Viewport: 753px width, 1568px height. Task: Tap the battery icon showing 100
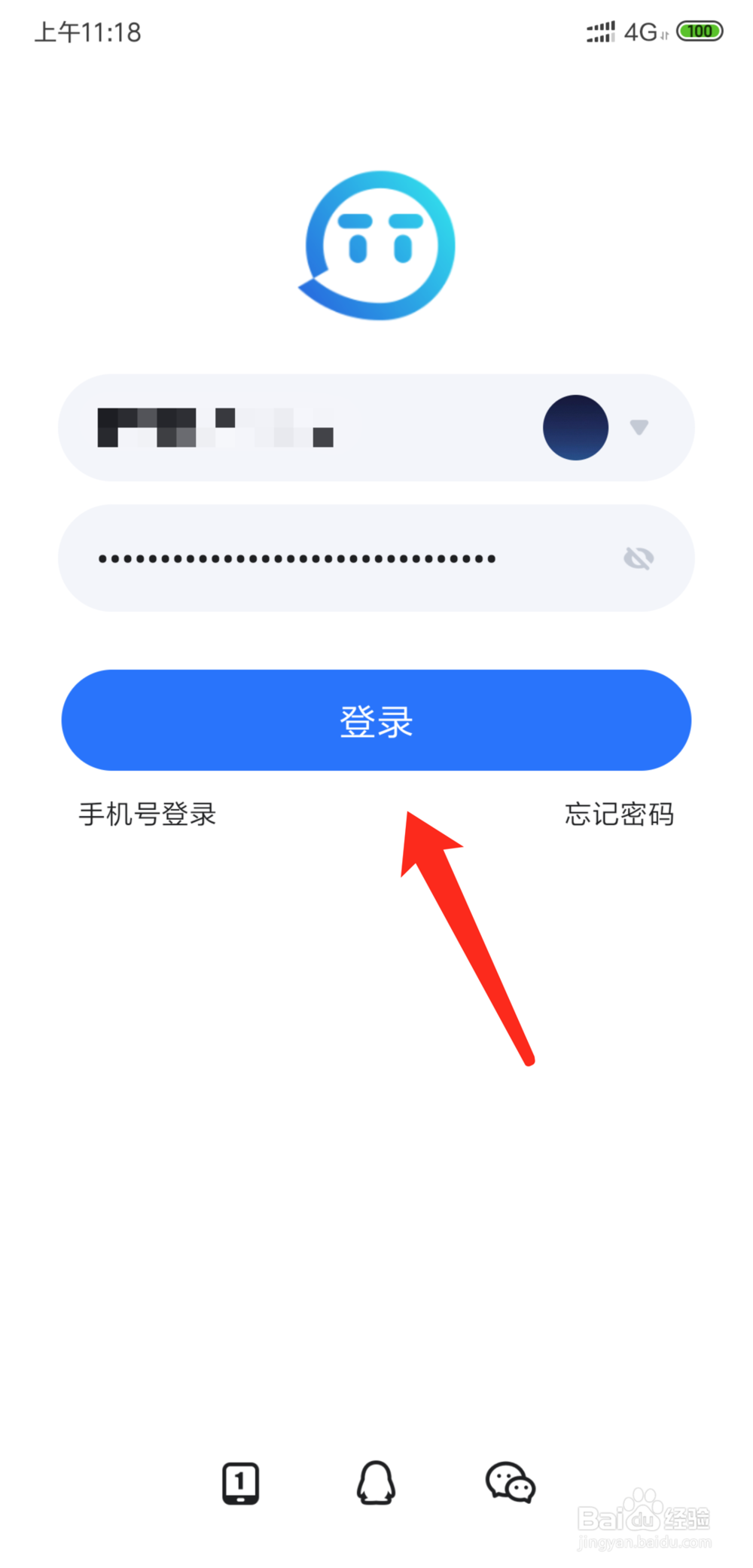[x=700, y=31]
